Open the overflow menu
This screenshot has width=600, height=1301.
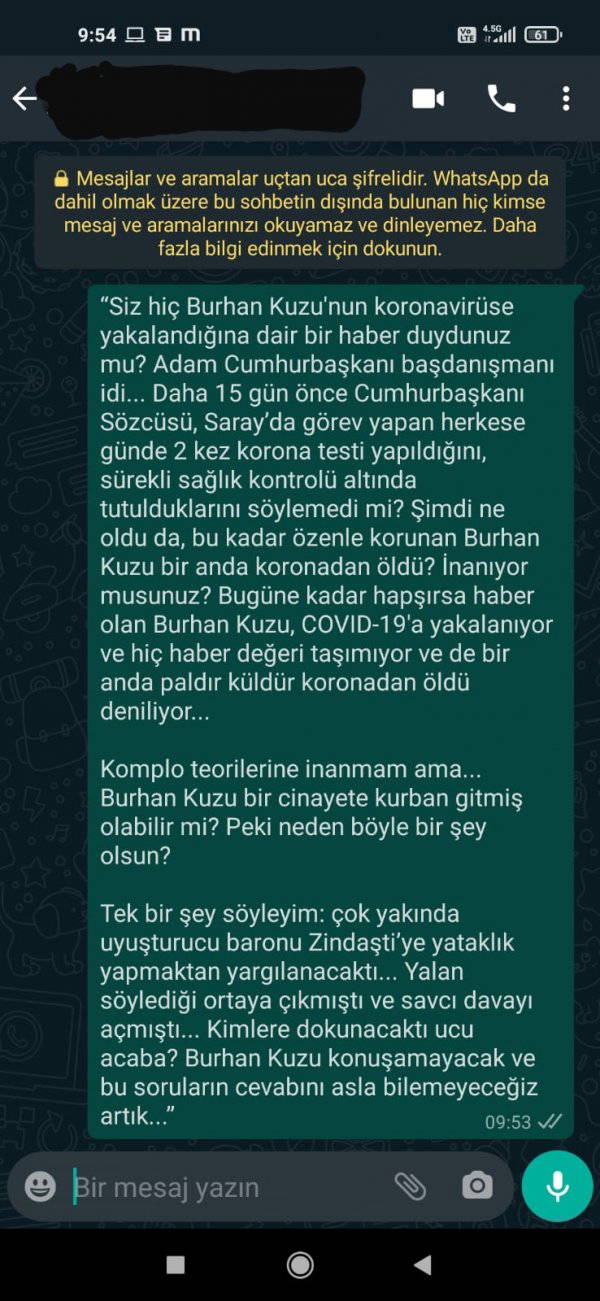tap(566, 98)
